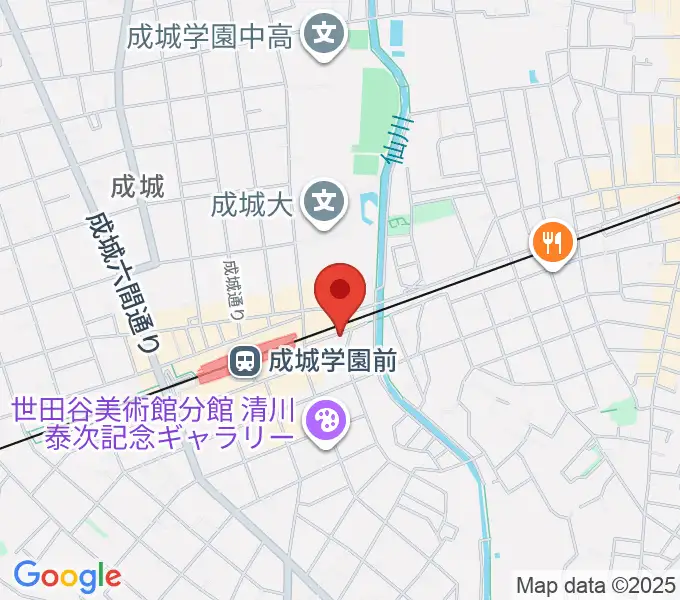Viewport: 680px width, 600px height.
Task: Tap the Google logo
Action: [x=66, y=576]
